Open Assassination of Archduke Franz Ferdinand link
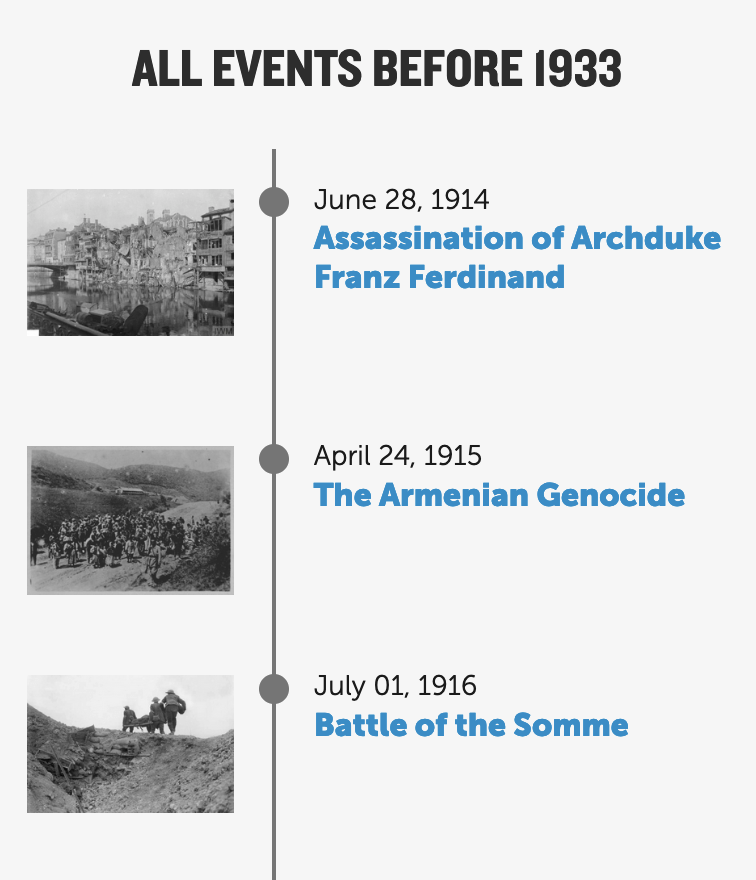756x880 pixels. (x=516, y=256)
